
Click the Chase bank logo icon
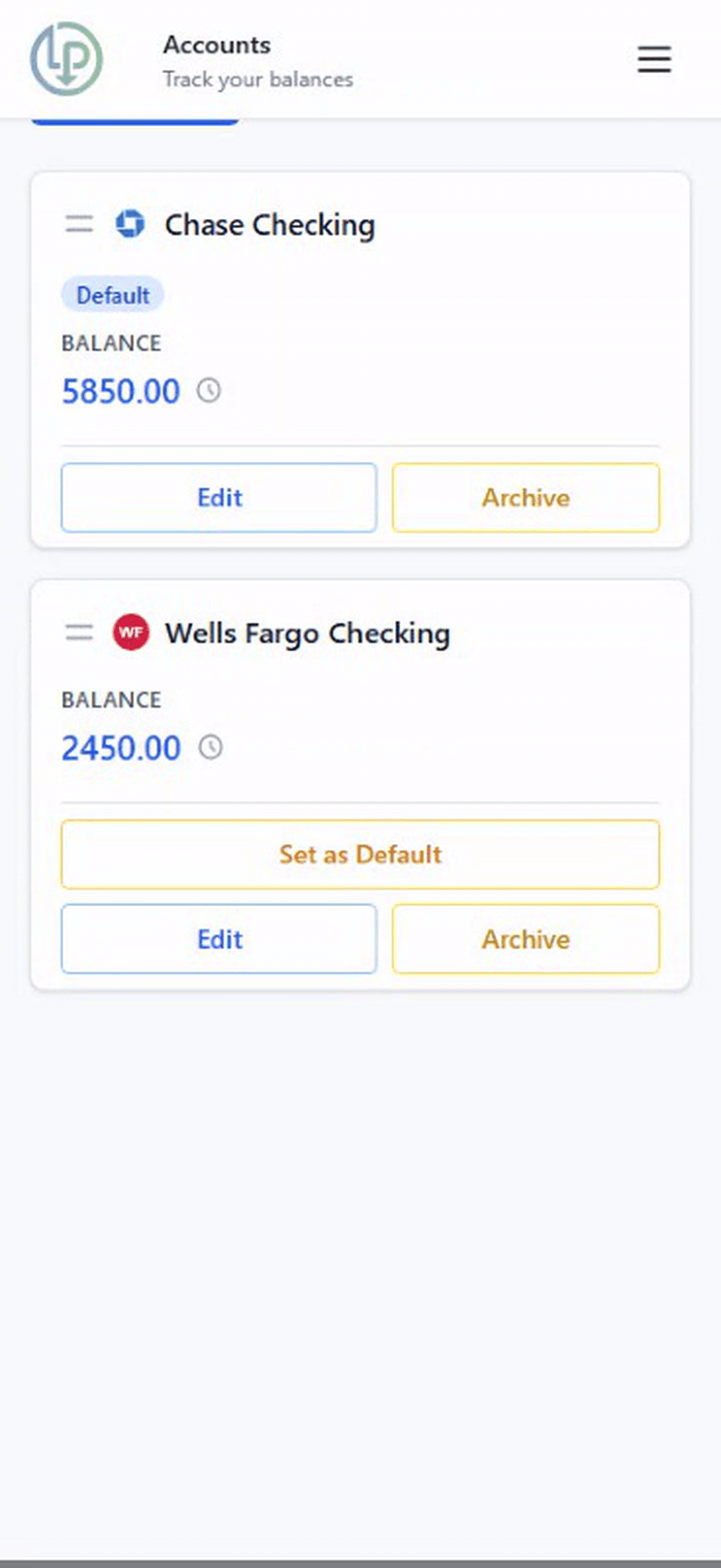point(132,225)
